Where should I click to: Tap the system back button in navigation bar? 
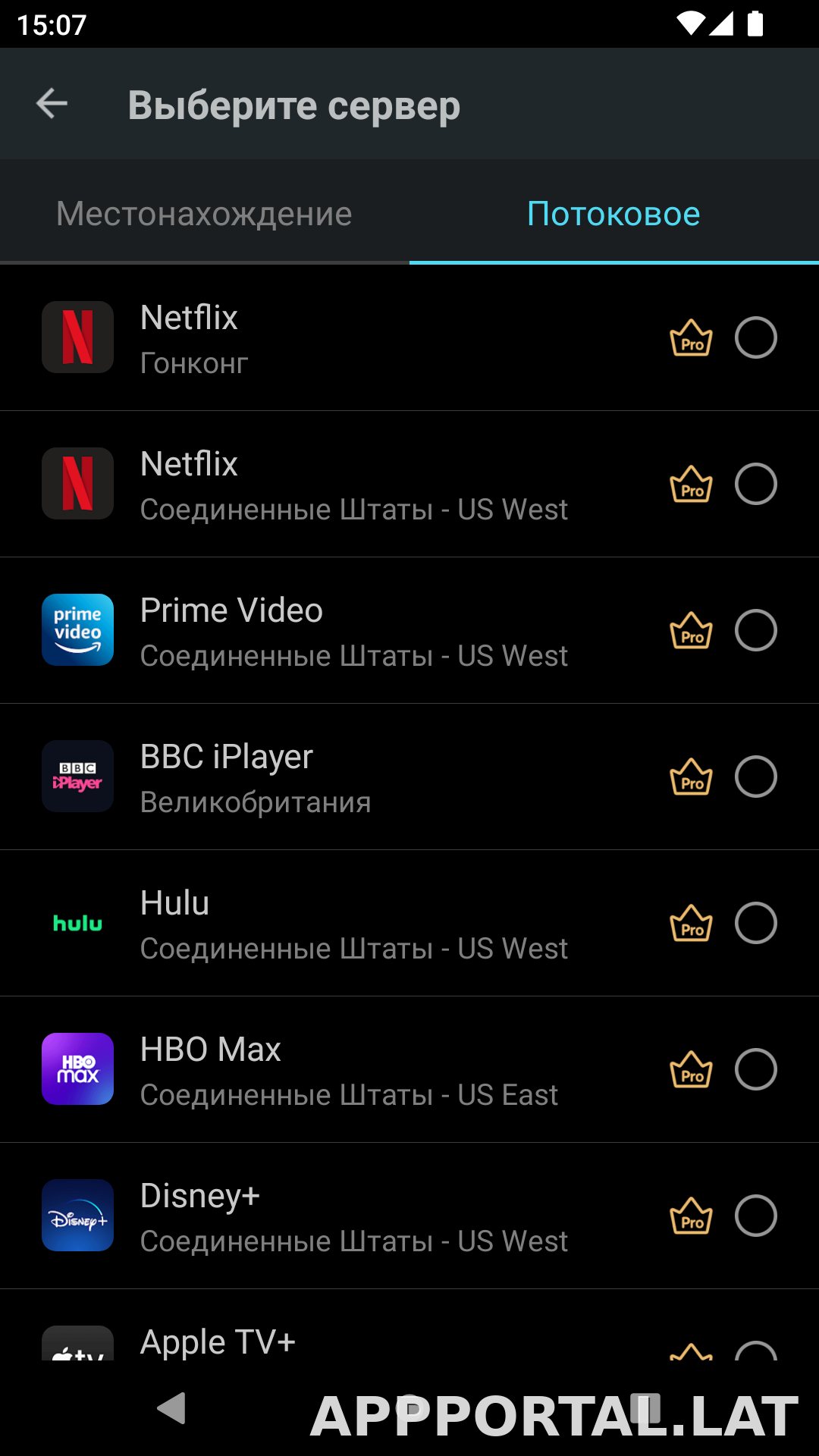click(172, 1408)
